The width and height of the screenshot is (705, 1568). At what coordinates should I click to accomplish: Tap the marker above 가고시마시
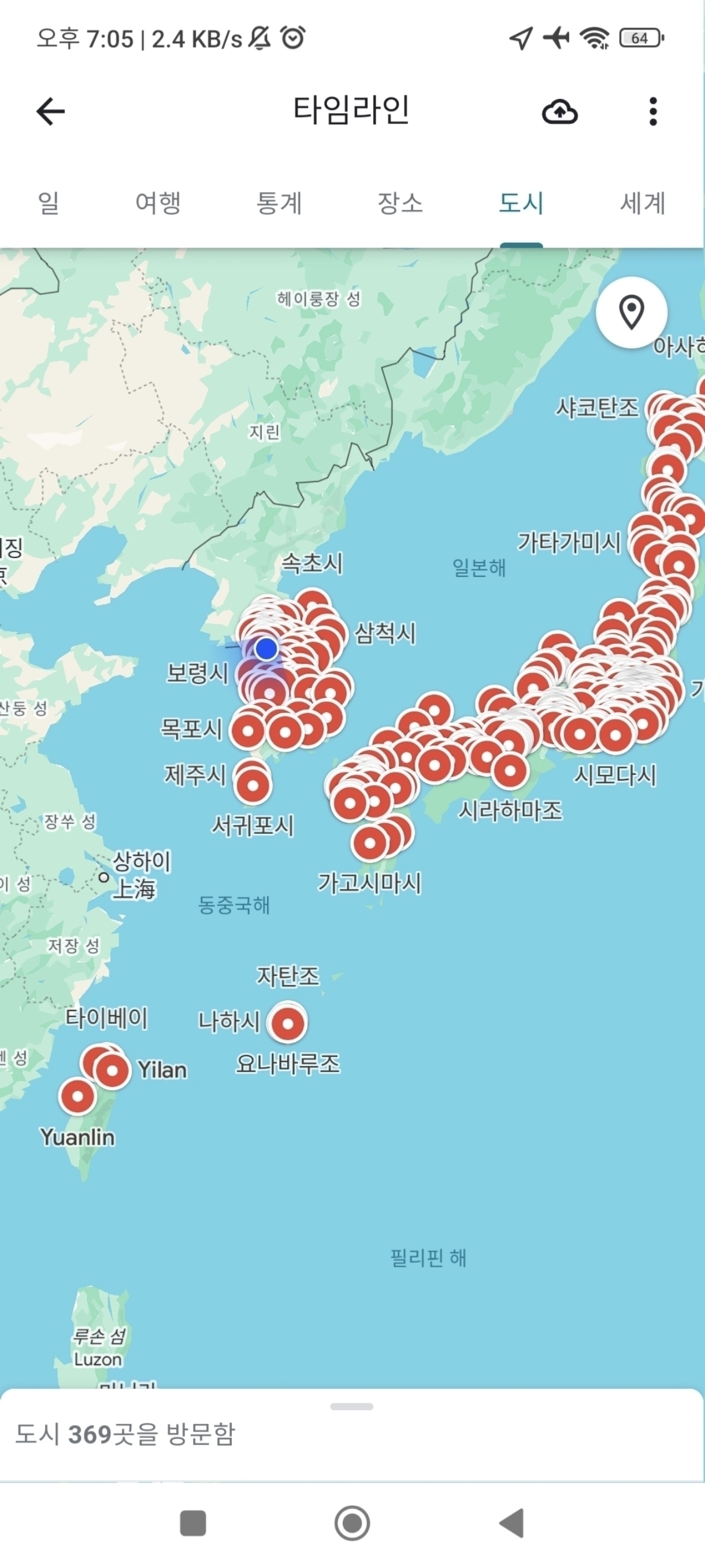pyautogui.click(x=370, y=843)
